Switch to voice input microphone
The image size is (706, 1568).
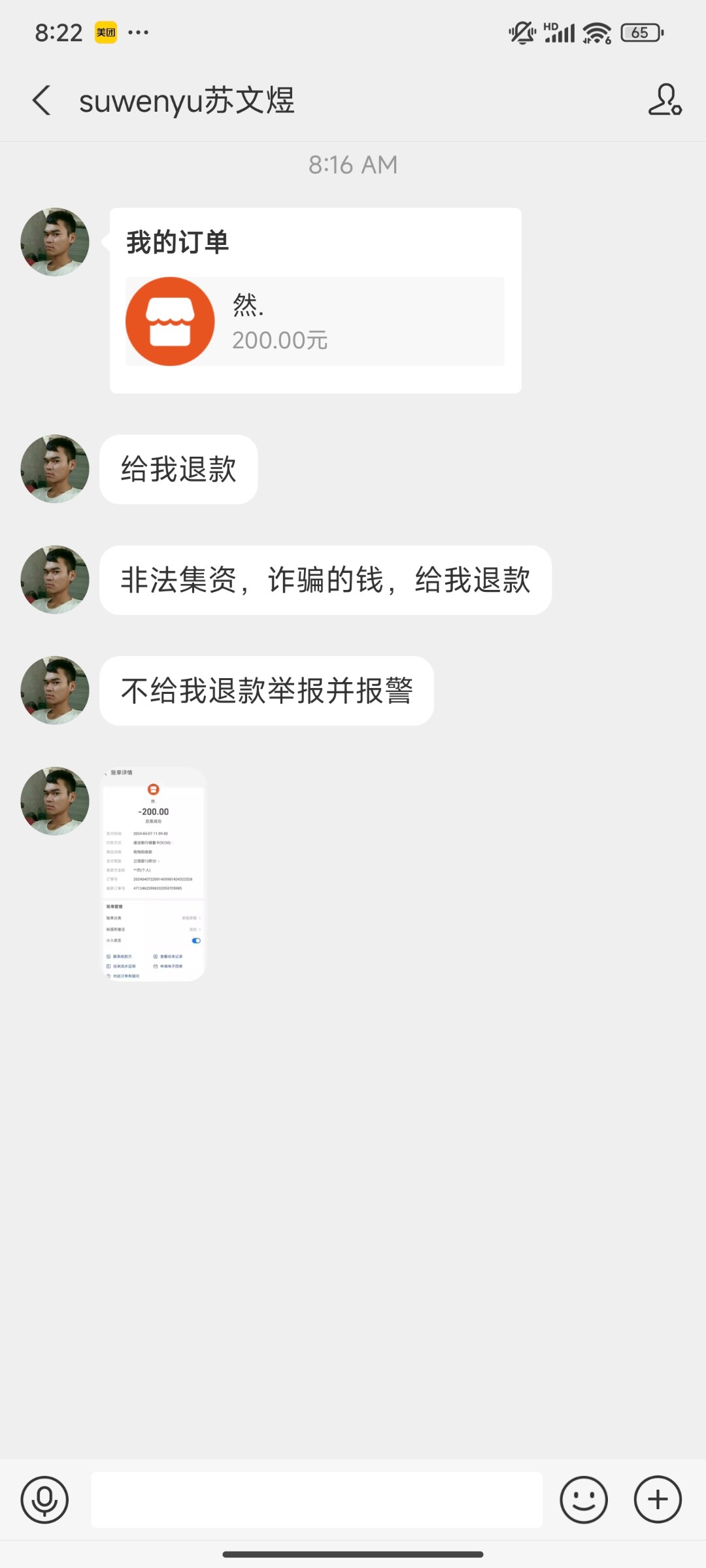coord(44,1499)
